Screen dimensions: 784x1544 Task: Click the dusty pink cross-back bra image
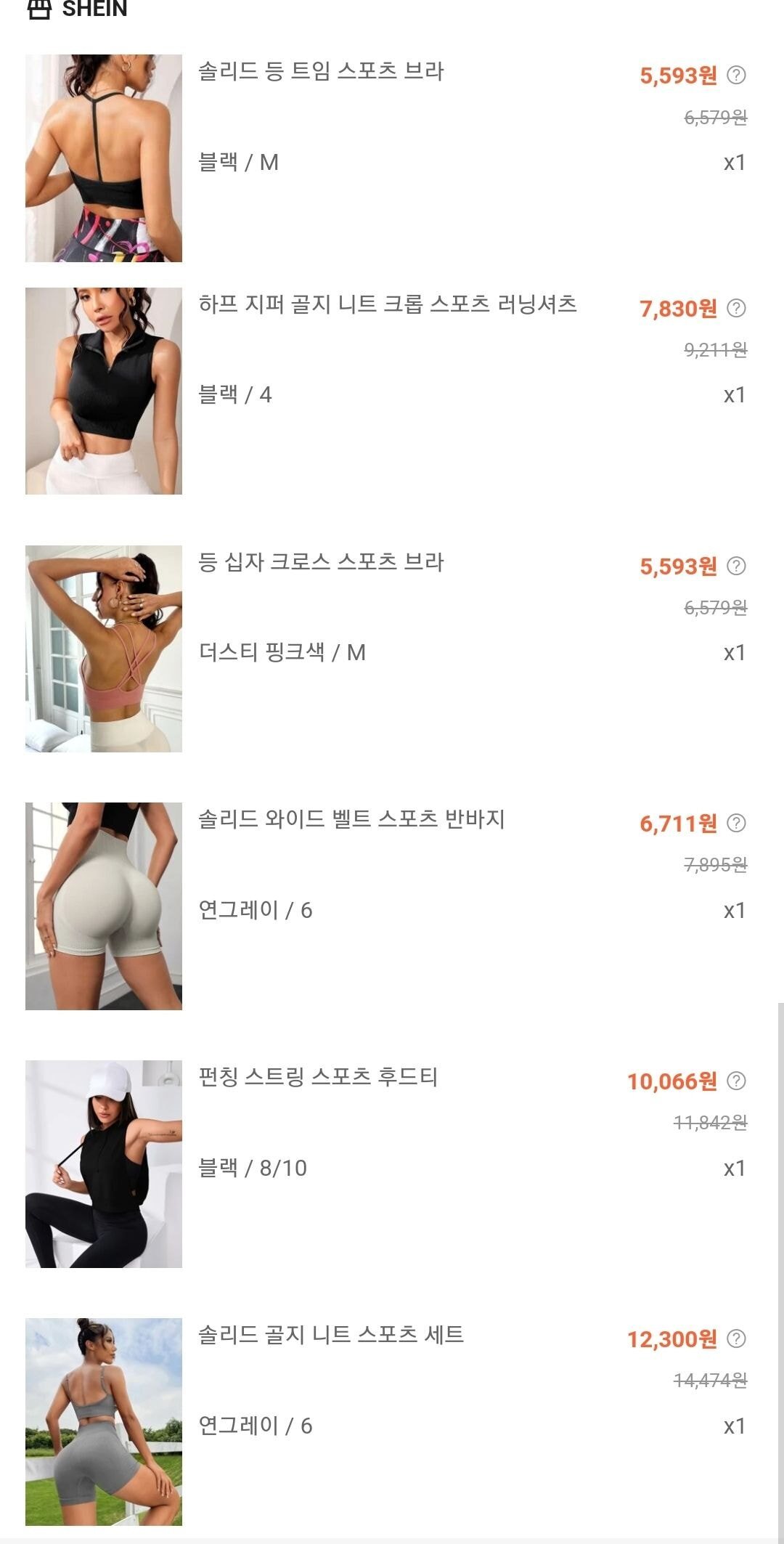click(102, 649)
